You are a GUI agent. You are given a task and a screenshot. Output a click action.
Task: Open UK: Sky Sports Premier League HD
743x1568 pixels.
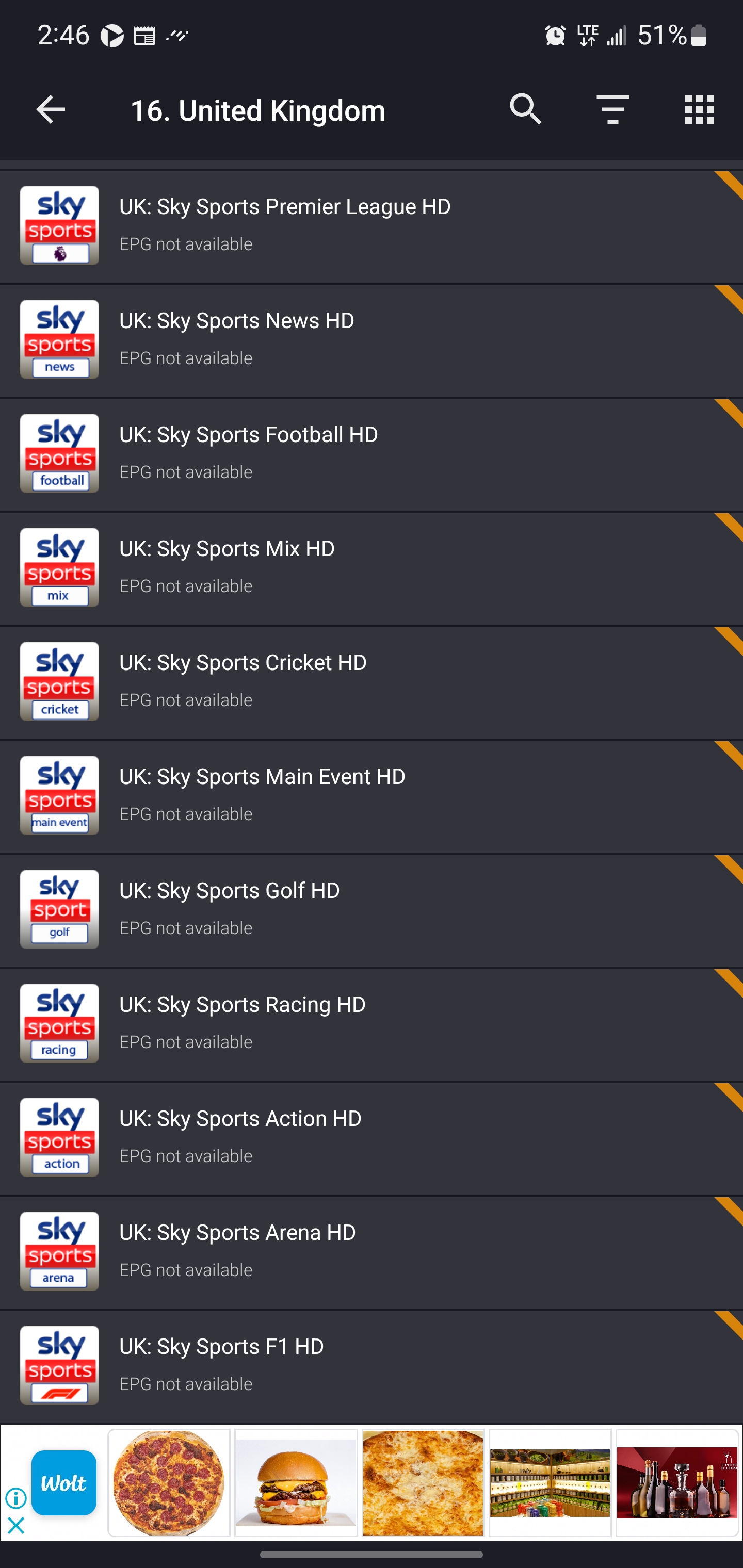pos(372,226)
